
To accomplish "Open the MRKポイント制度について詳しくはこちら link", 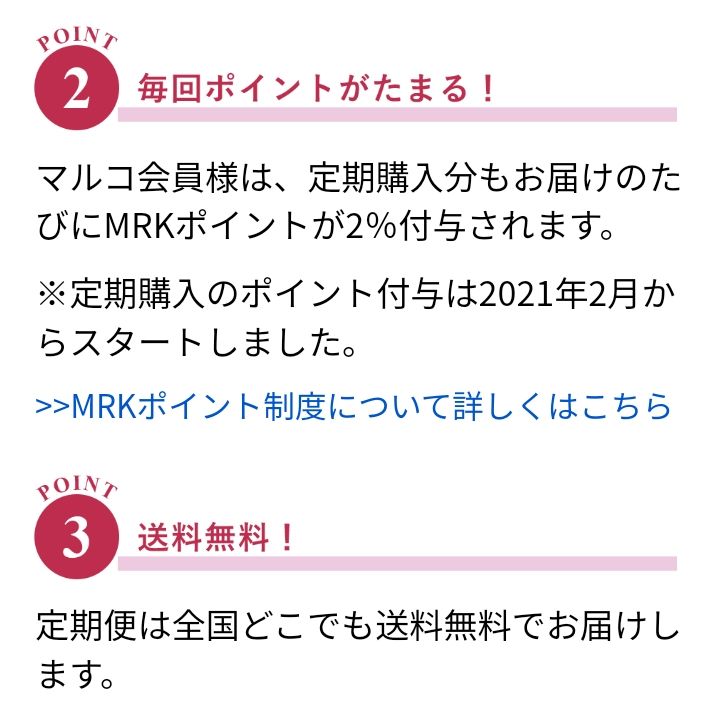I will 354,406.
